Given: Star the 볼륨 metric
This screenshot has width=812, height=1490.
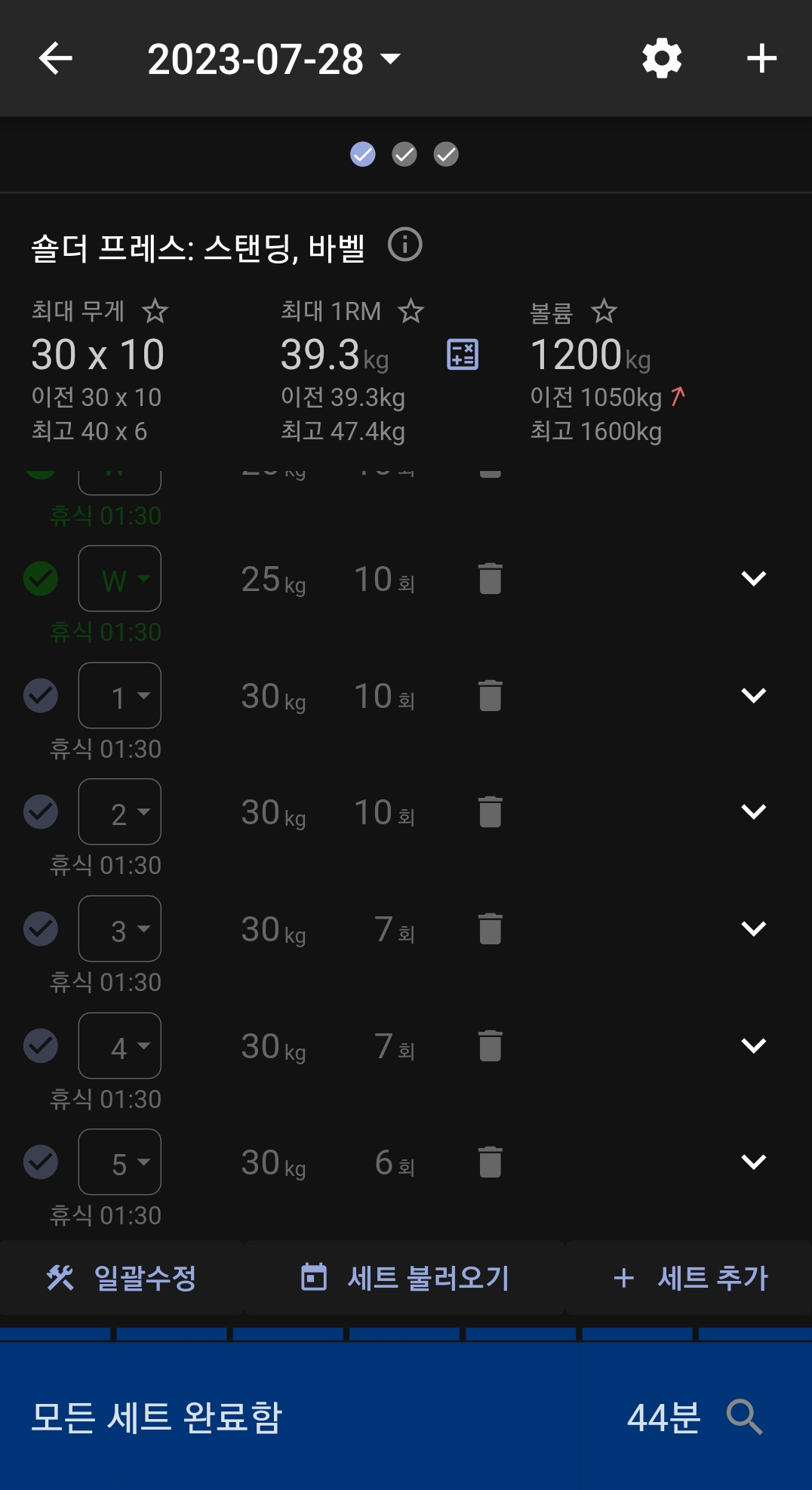Looking at the screenshot, I should point(604,311).
